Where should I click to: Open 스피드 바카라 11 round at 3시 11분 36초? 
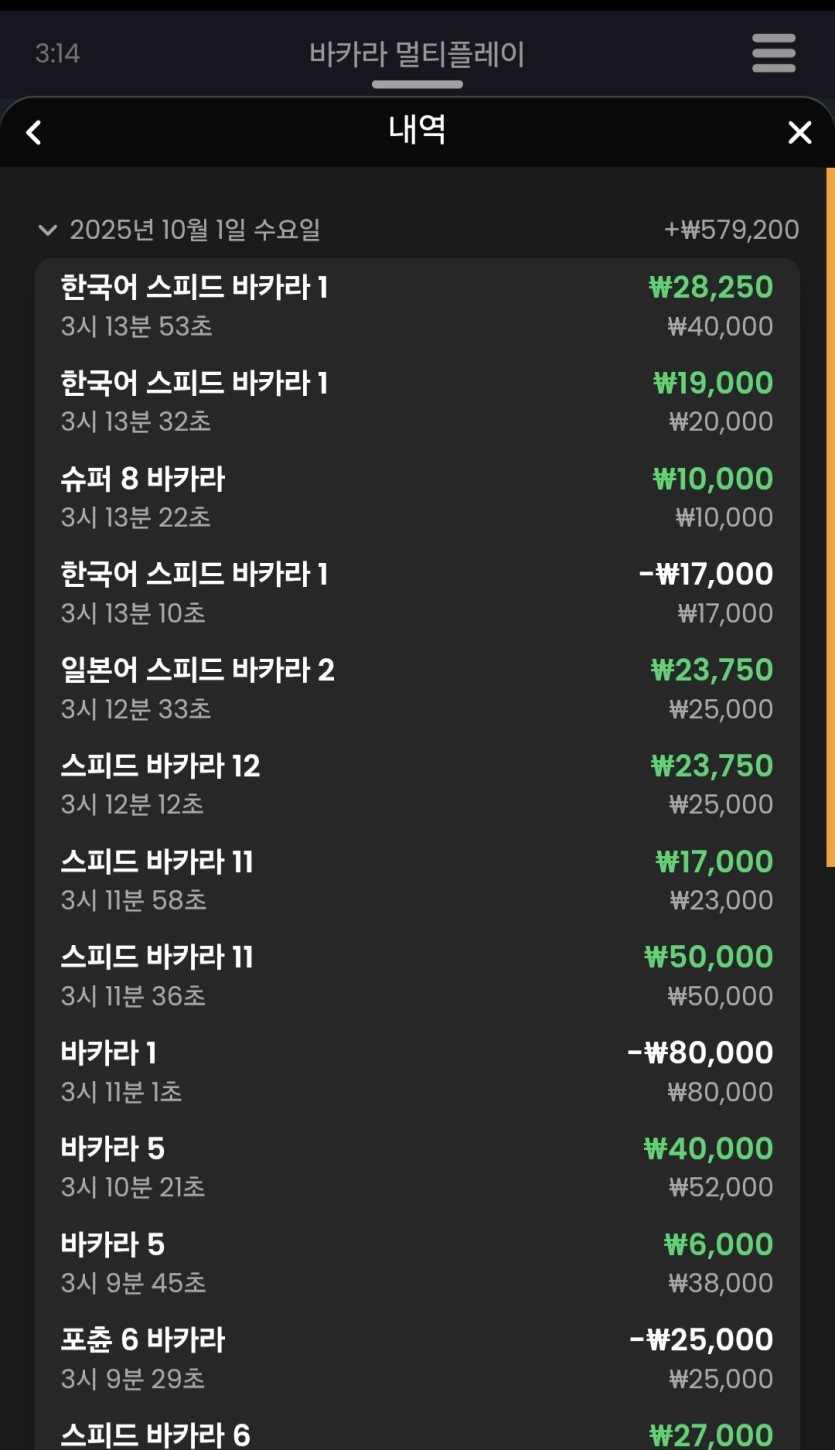pyautogui.click(x=416, y=976)
